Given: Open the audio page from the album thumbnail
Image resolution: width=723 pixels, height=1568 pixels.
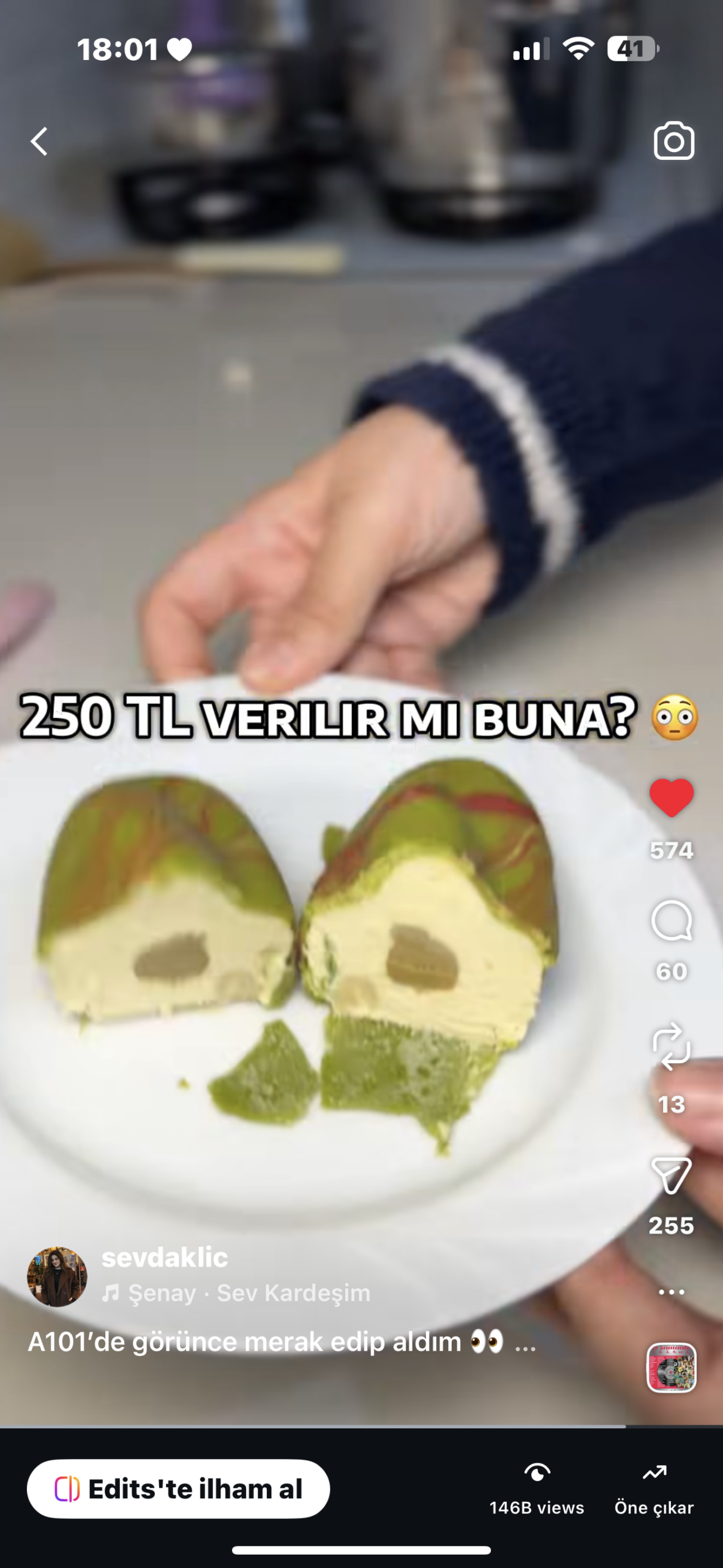Looking at the screenshot, I should coord(671,1367).
